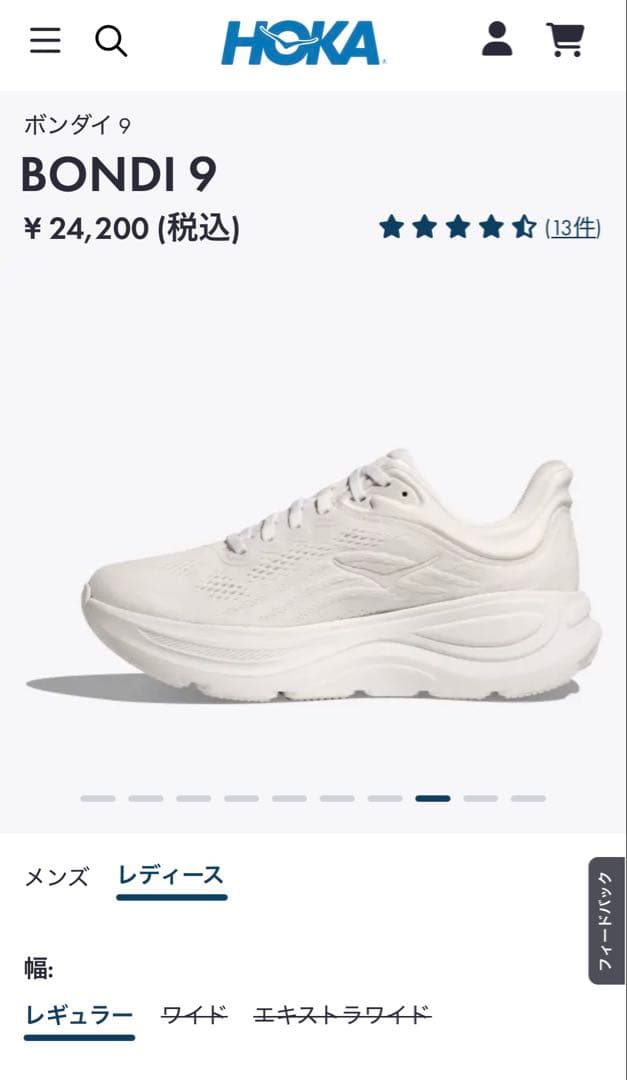Choose the ワイド width option
This screenshot has width=627, height=1080.
coord(195,1016)
